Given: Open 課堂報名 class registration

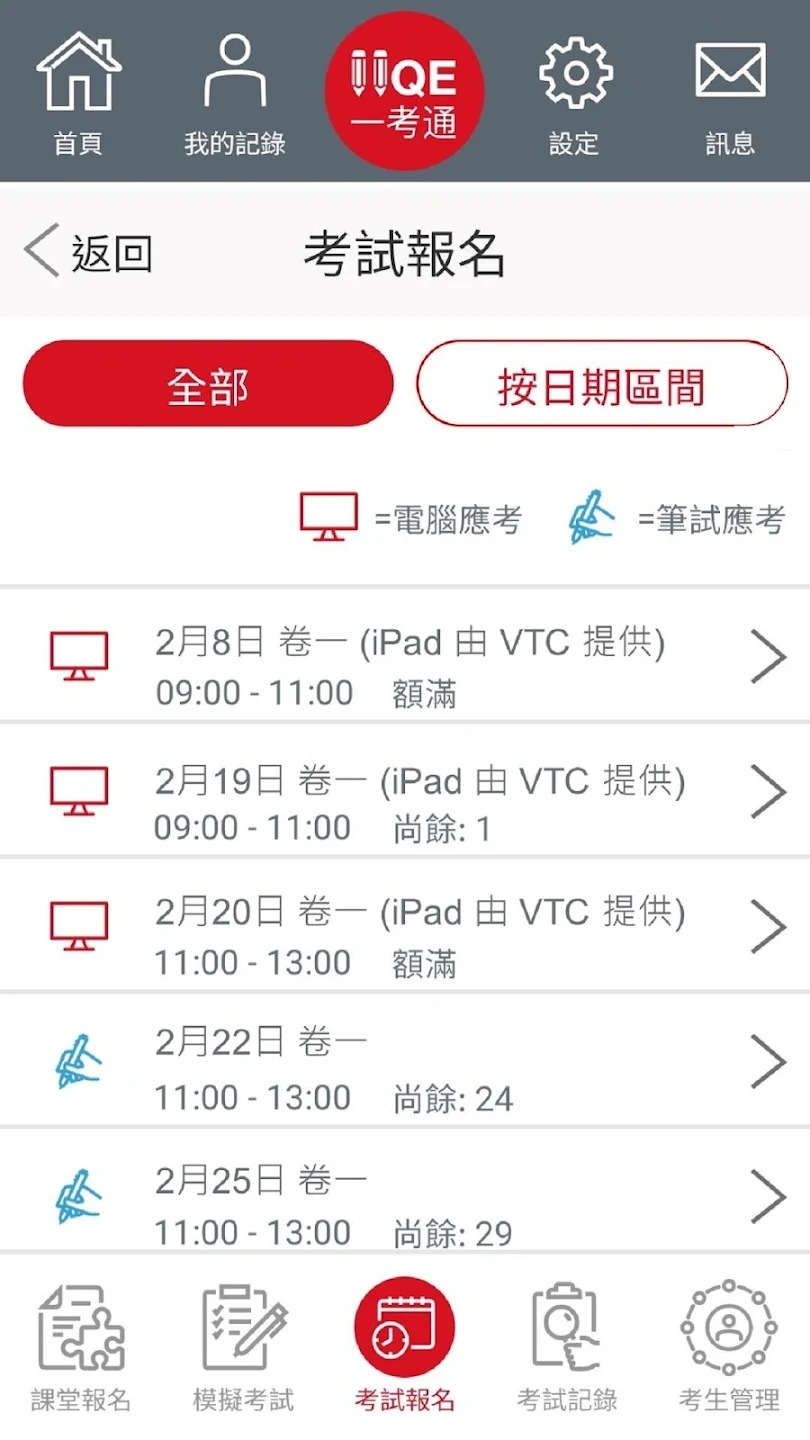Looking at the screenshot, I should [x=80, y=1345].
